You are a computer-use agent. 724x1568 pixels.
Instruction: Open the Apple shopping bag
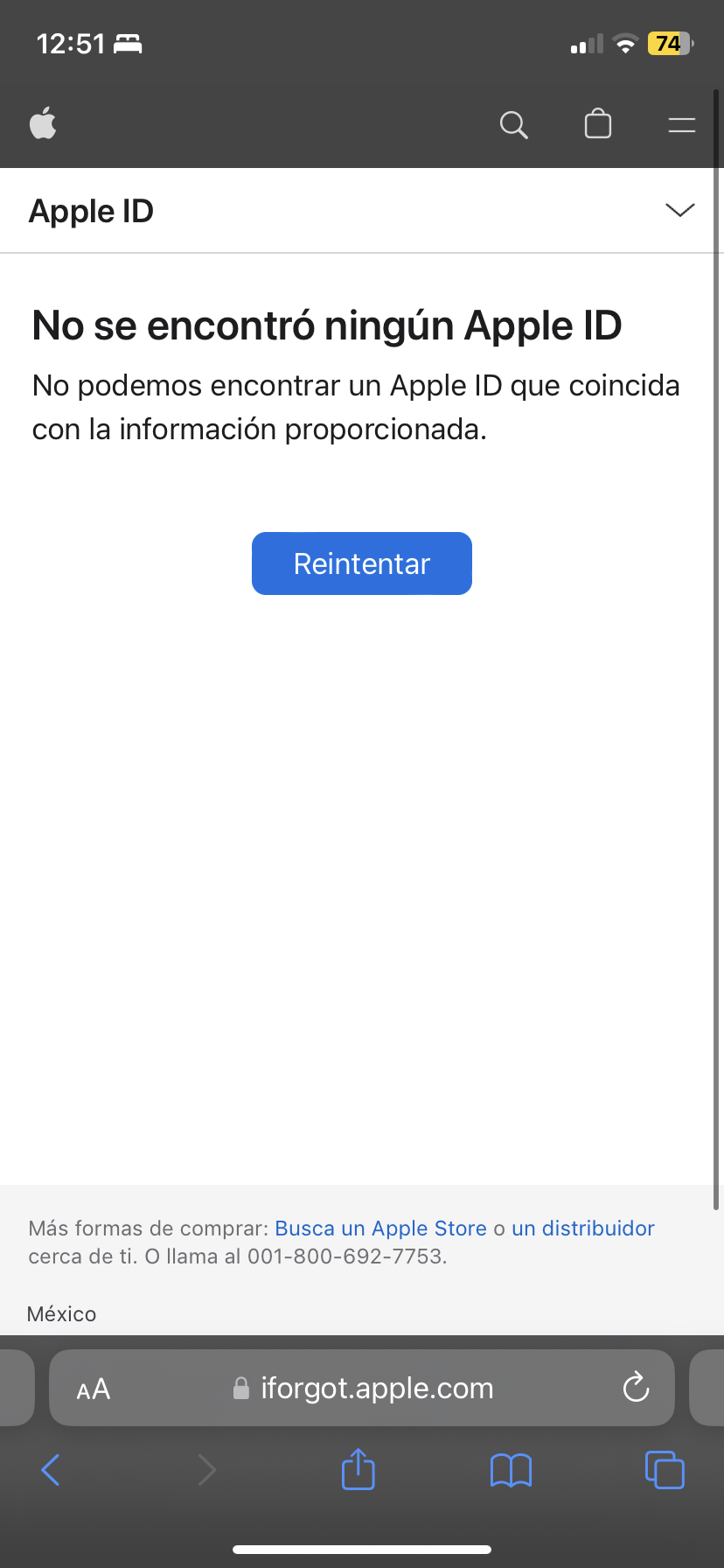pyautogui.click(x=598, y=124)
